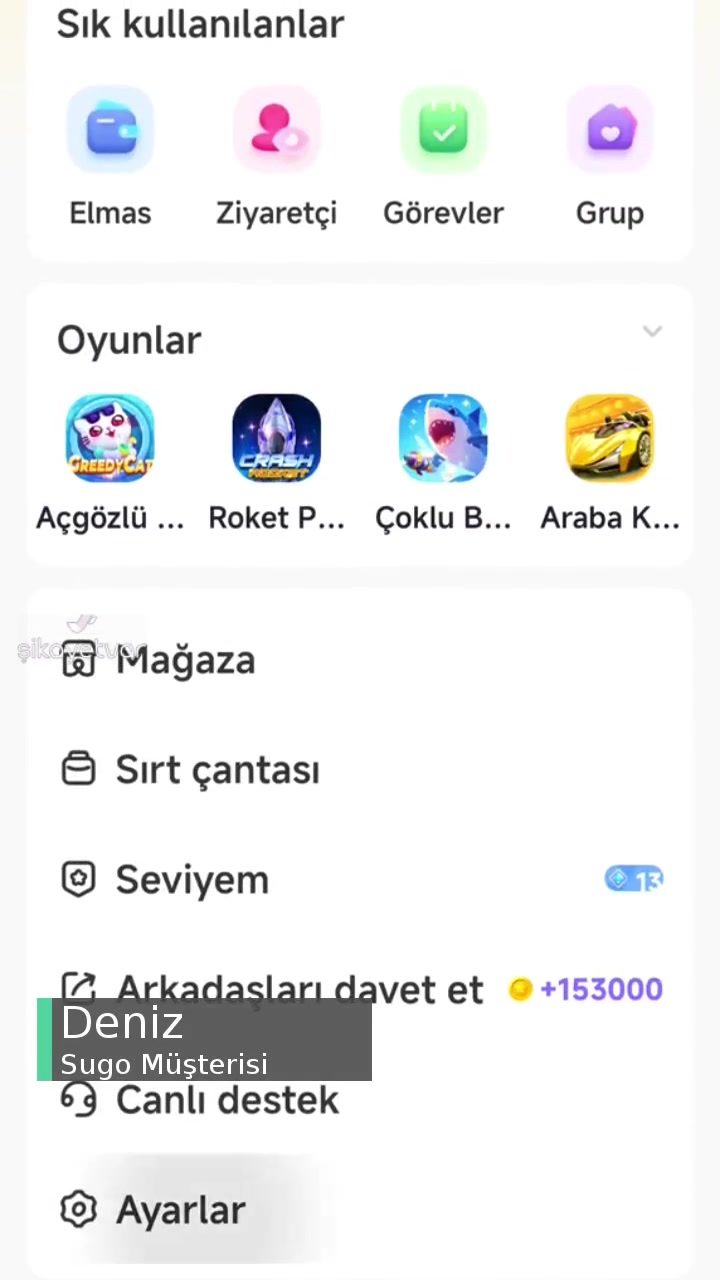720x1280 pixels.
Task: Open the Elmas wallet icon
Action: pos(110,128)
